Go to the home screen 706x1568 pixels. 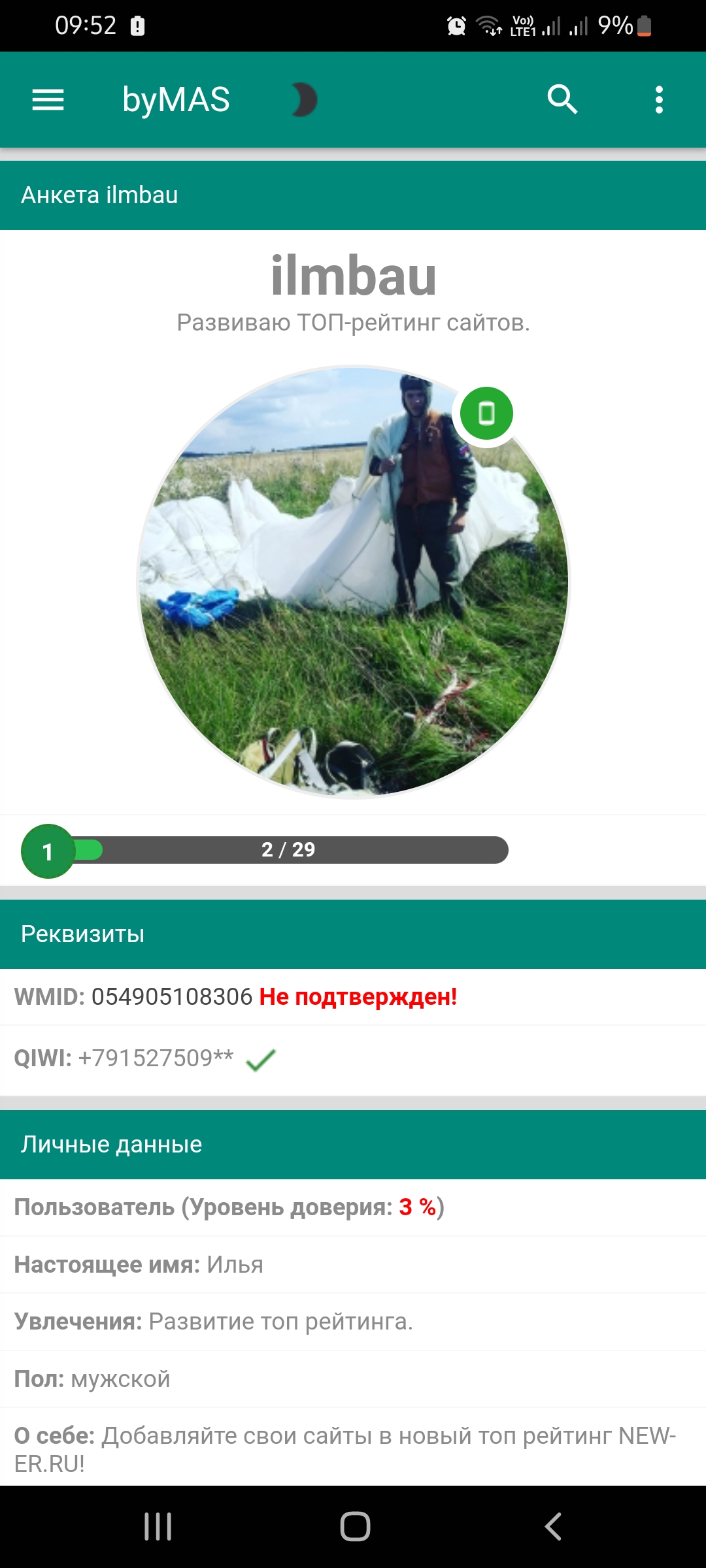pyautogui.click(x=355, y=1527)
